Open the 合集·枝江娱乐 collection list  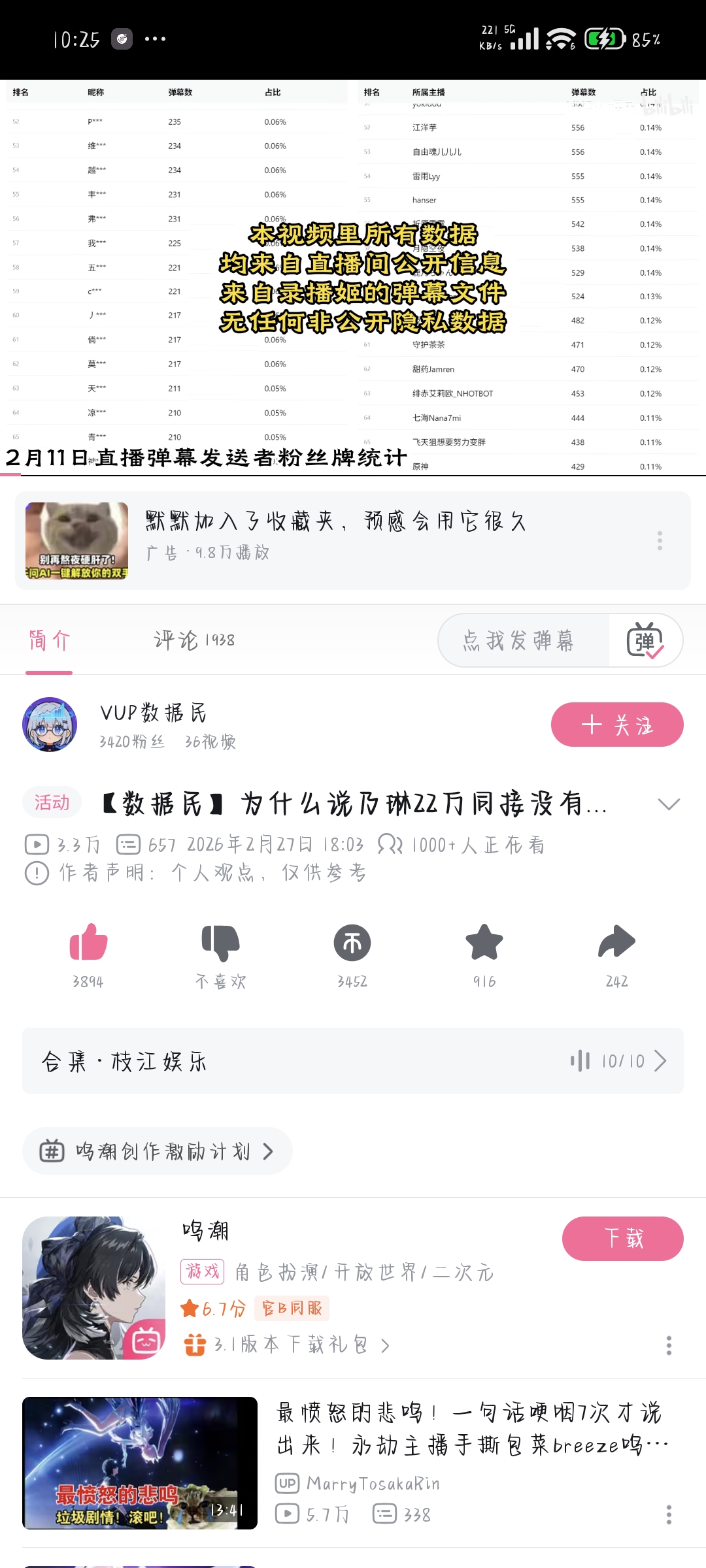pyautogui.click(x=353, y=1061)
